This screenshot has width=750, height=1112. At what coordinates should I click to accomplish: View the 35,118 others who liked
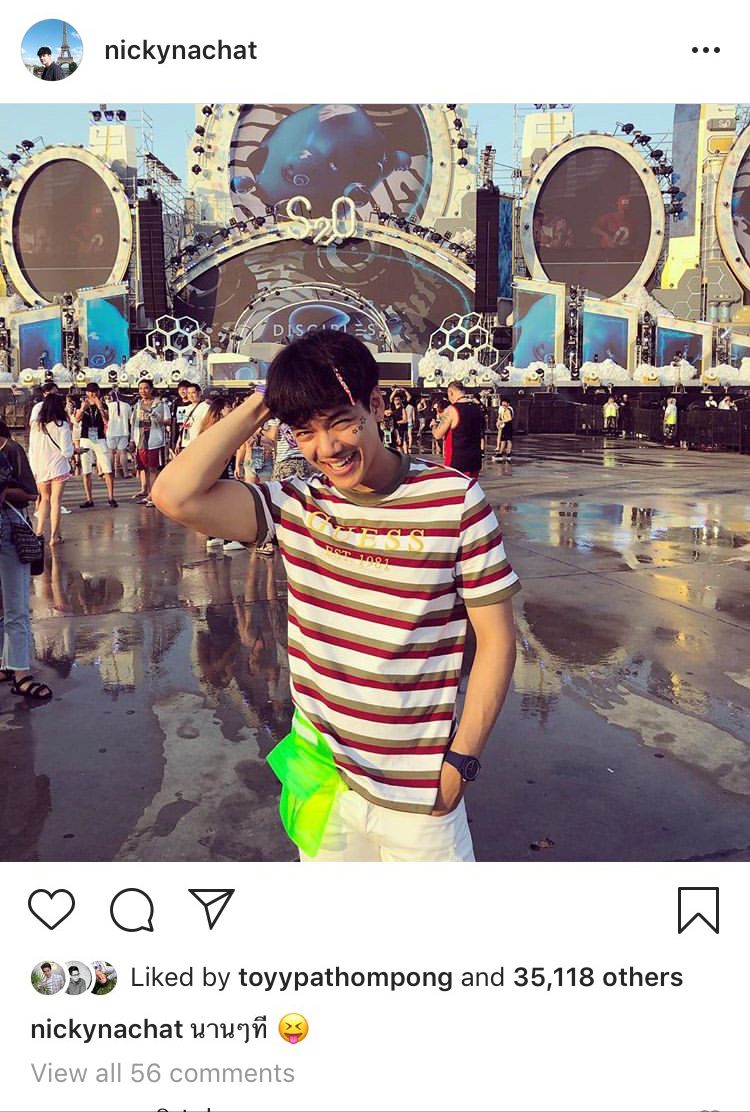tap(597, 977)
